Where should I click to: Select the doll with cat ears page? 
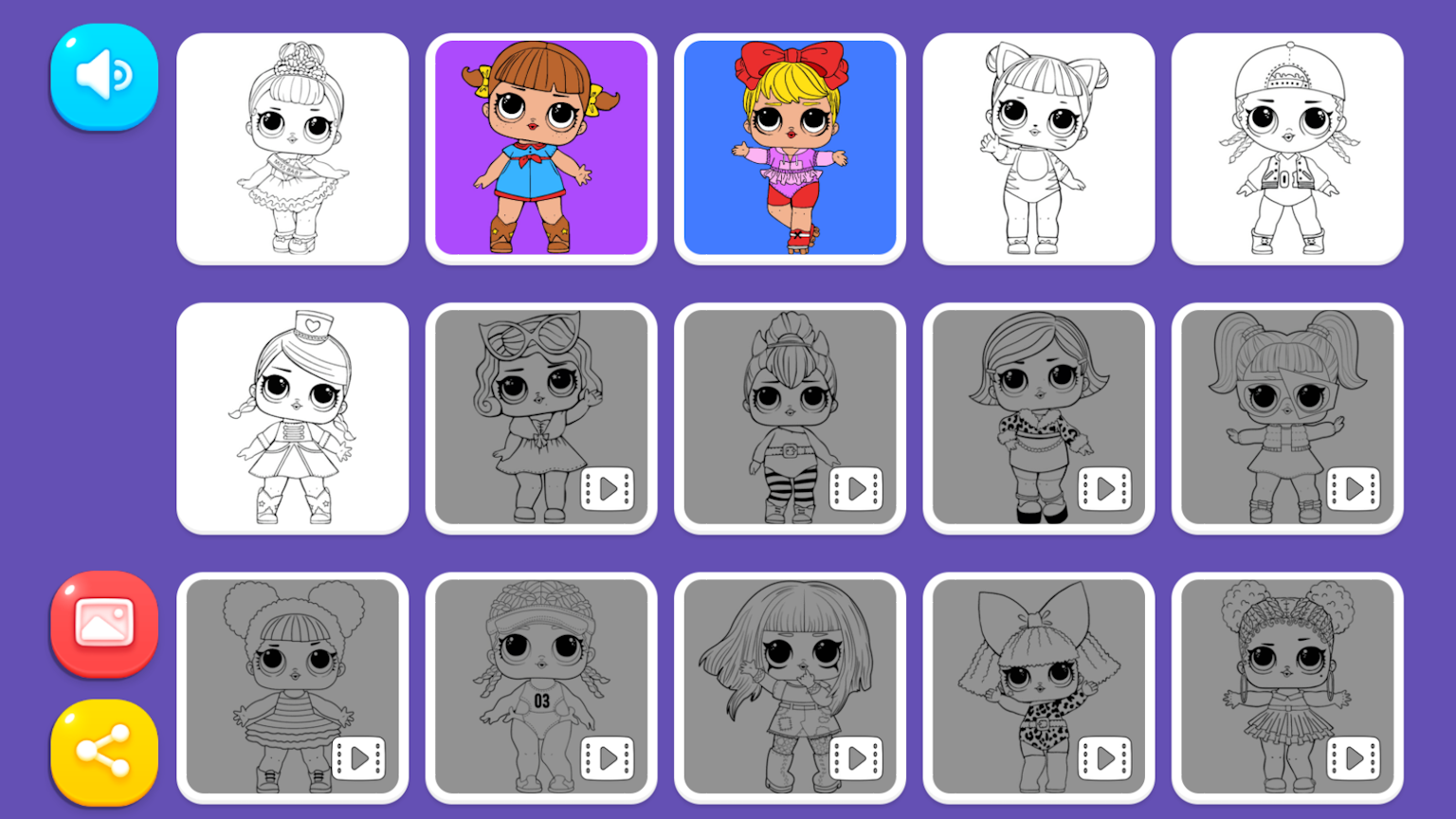coord(1038,149)
